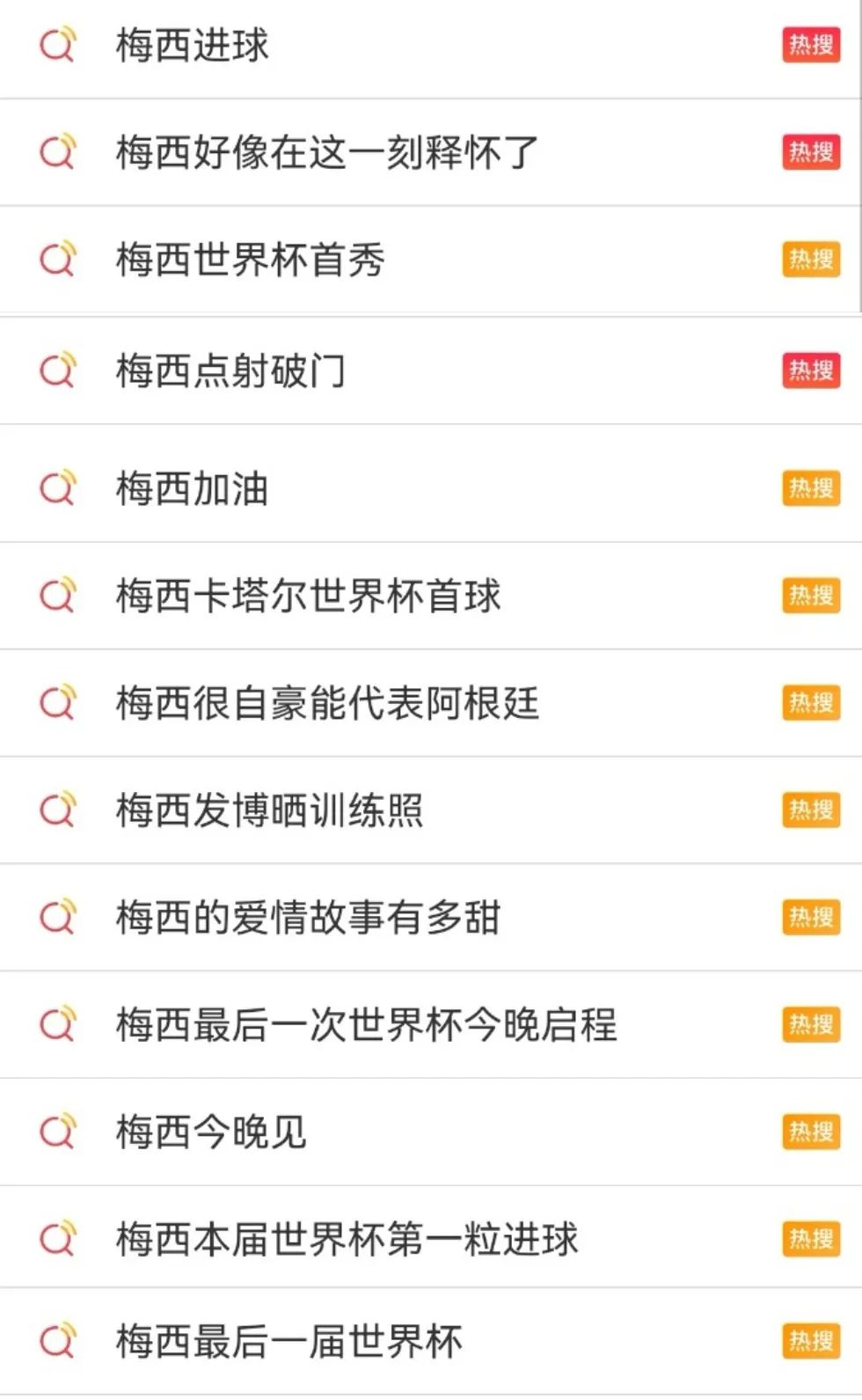This screenshot has width=862, height=1400.
Task: Click the magnifier icon next to 梅西加油
Action: pyautogui.click(x=55, y=487)
